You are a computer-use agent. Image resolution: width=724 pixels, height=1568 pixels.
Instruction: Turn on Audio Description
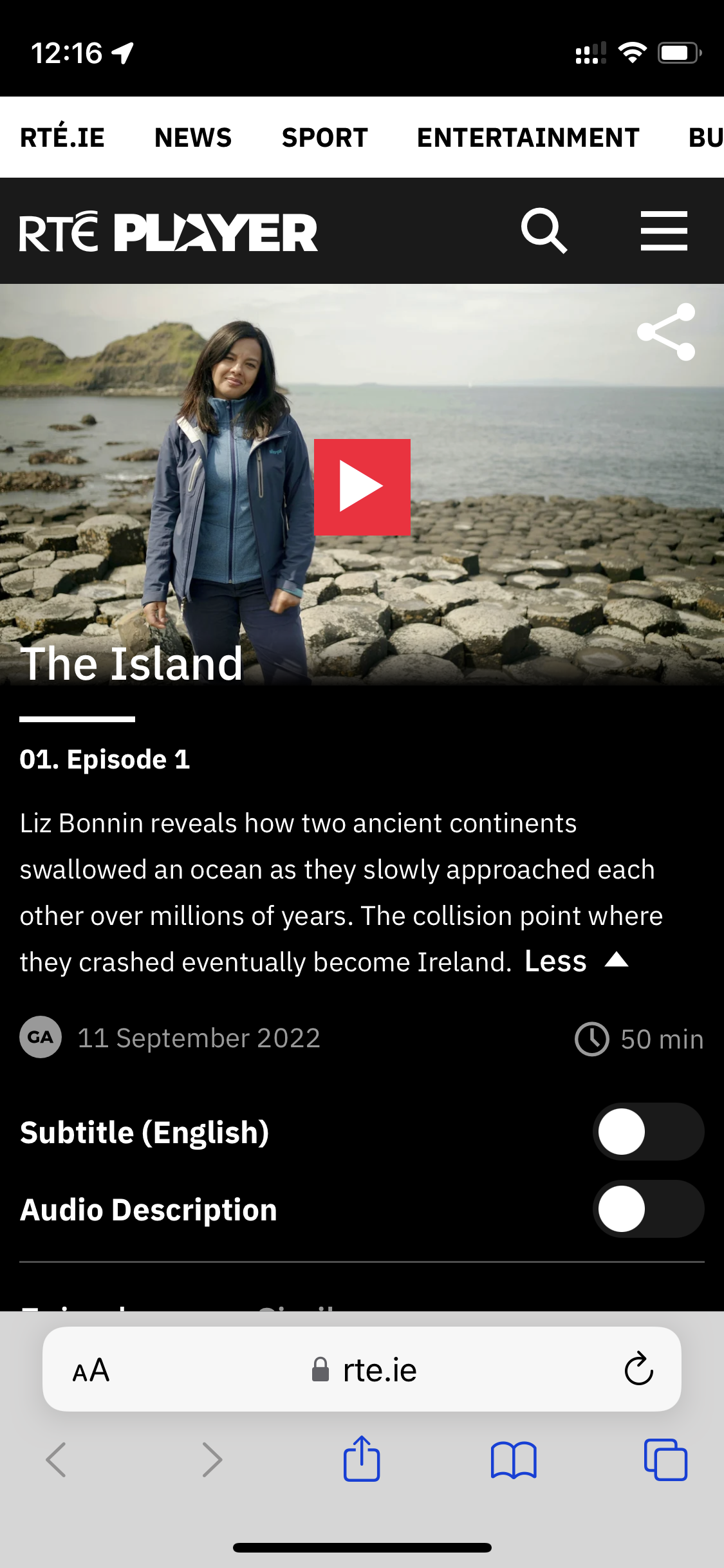point(647,1209)
